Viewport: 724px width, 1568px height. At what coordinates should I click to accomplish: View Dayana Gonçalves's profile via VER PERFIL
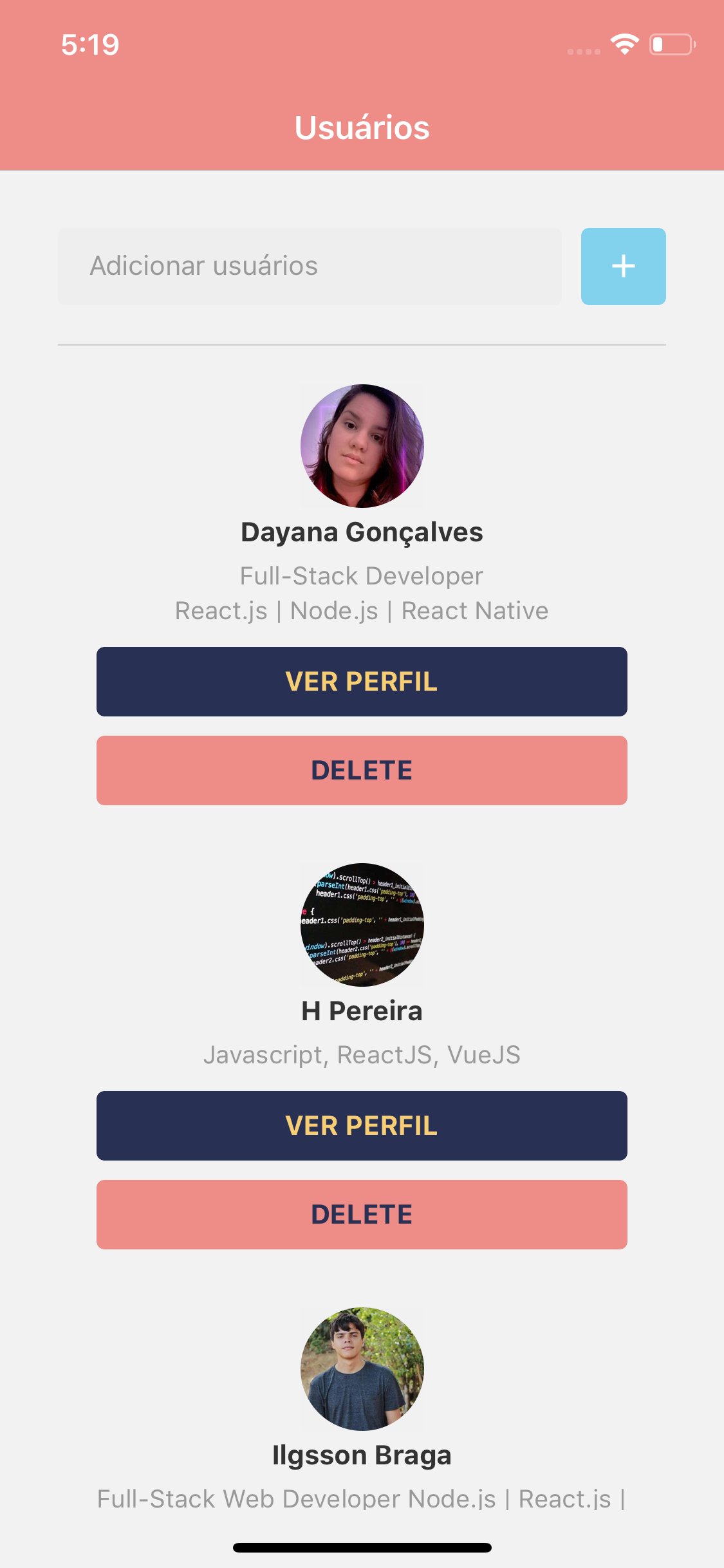tap(362, 681)
